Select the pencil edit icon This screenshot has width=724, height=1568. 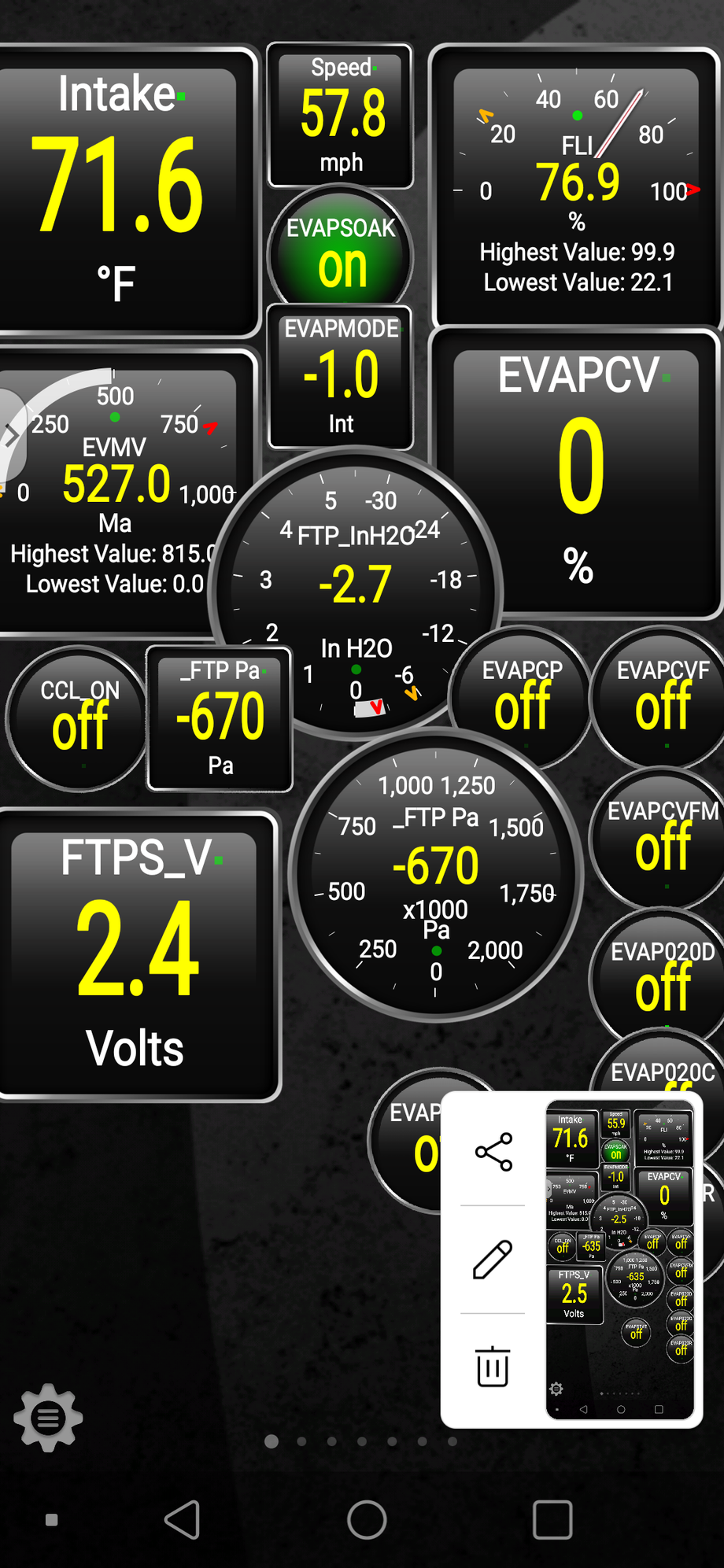point(492,1261)
